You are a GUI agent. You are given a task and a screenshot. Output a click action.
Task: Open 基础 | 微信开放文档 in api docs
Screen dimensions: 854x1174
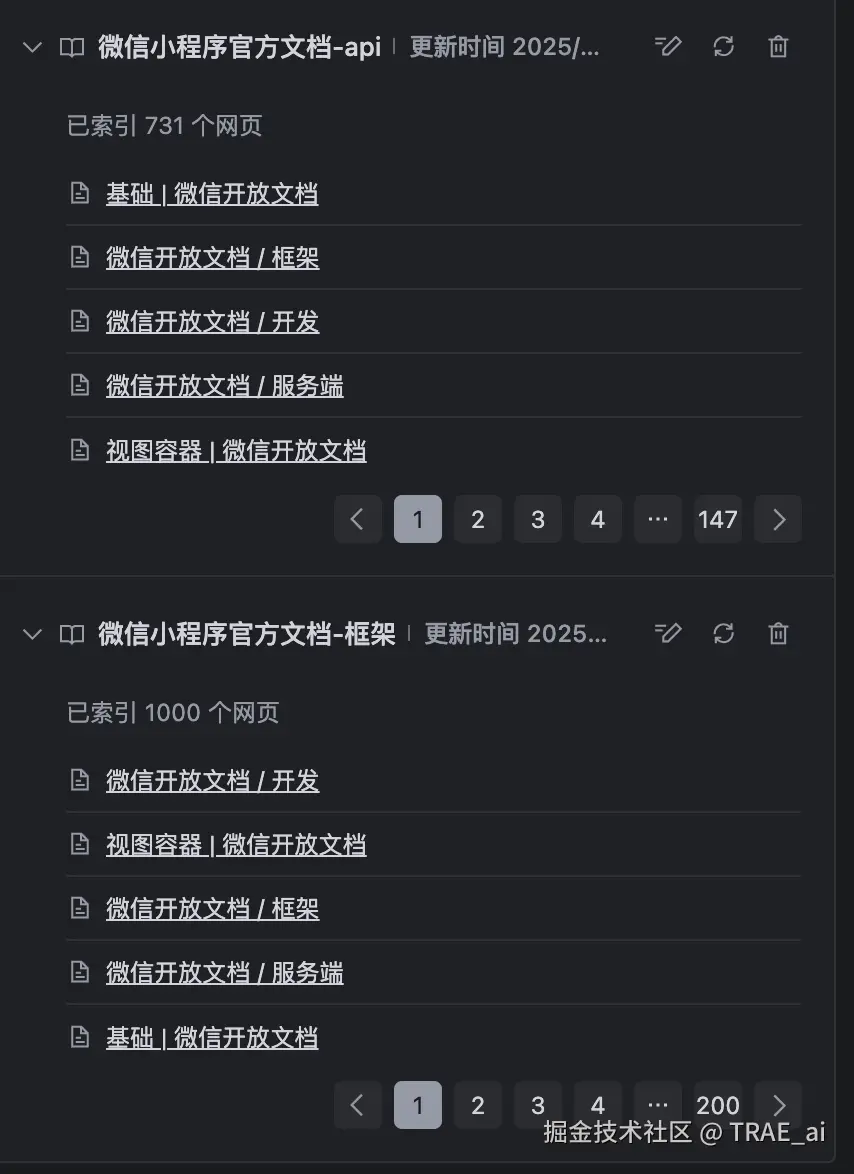pyautogui.click(x=212, y=194)
